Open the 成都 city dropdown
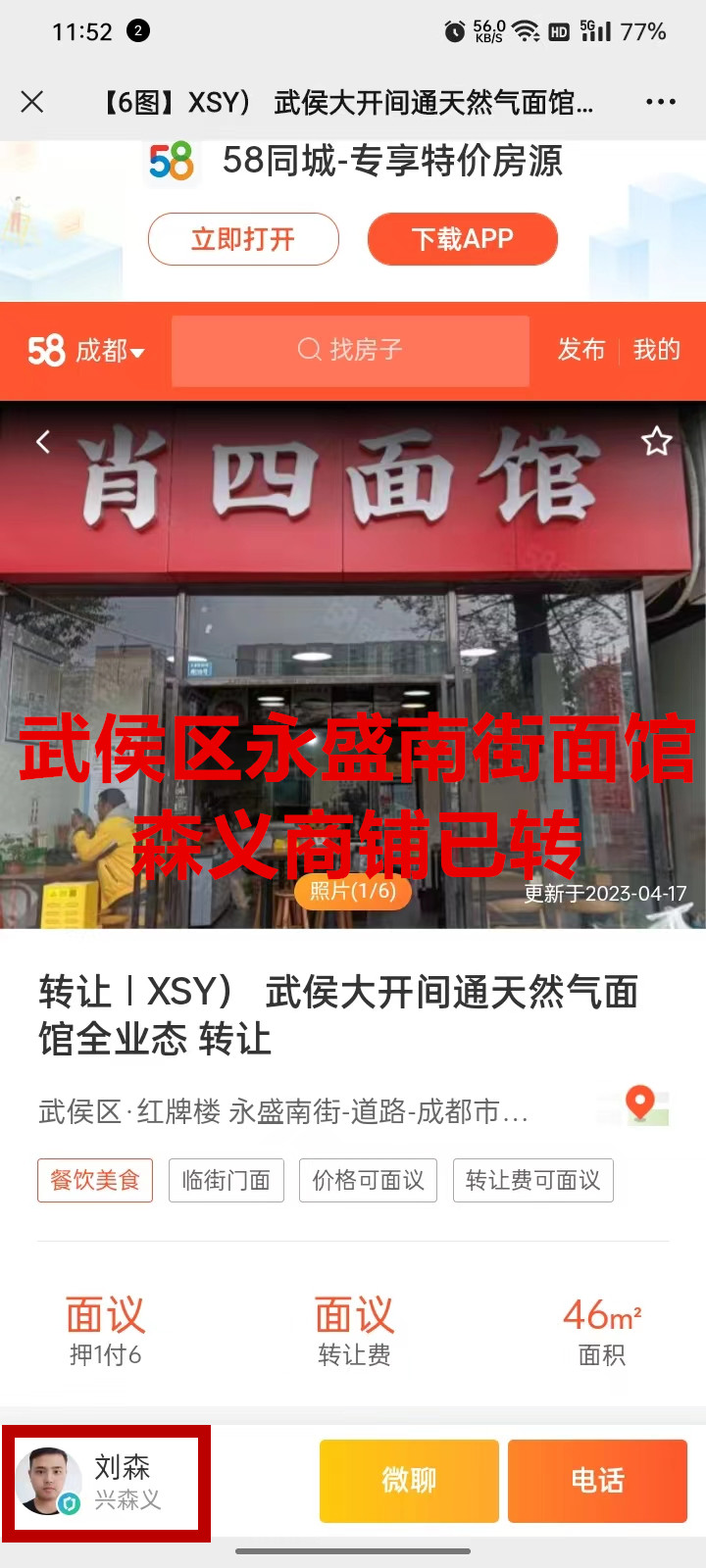 (x=86, y=350)
